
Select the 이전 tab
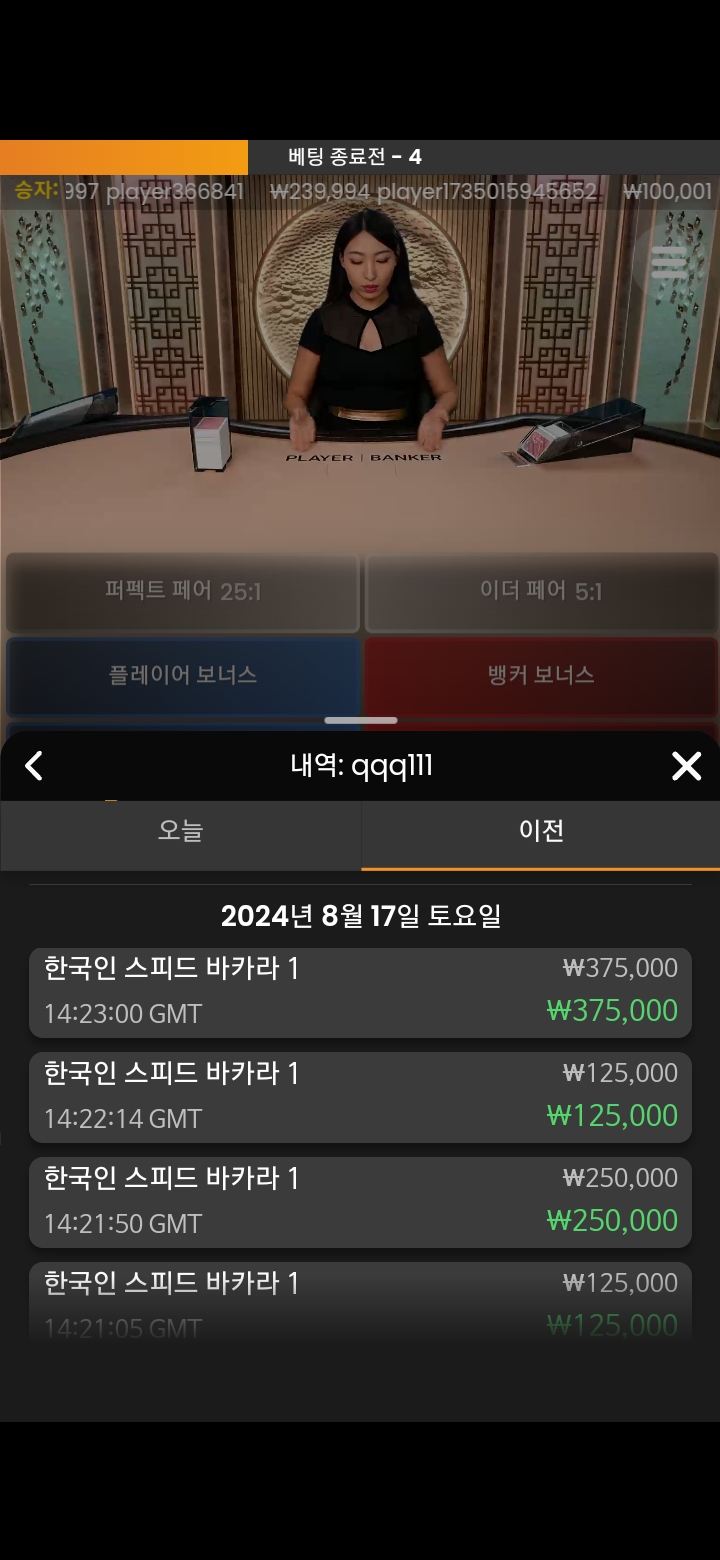pos(541,831)
